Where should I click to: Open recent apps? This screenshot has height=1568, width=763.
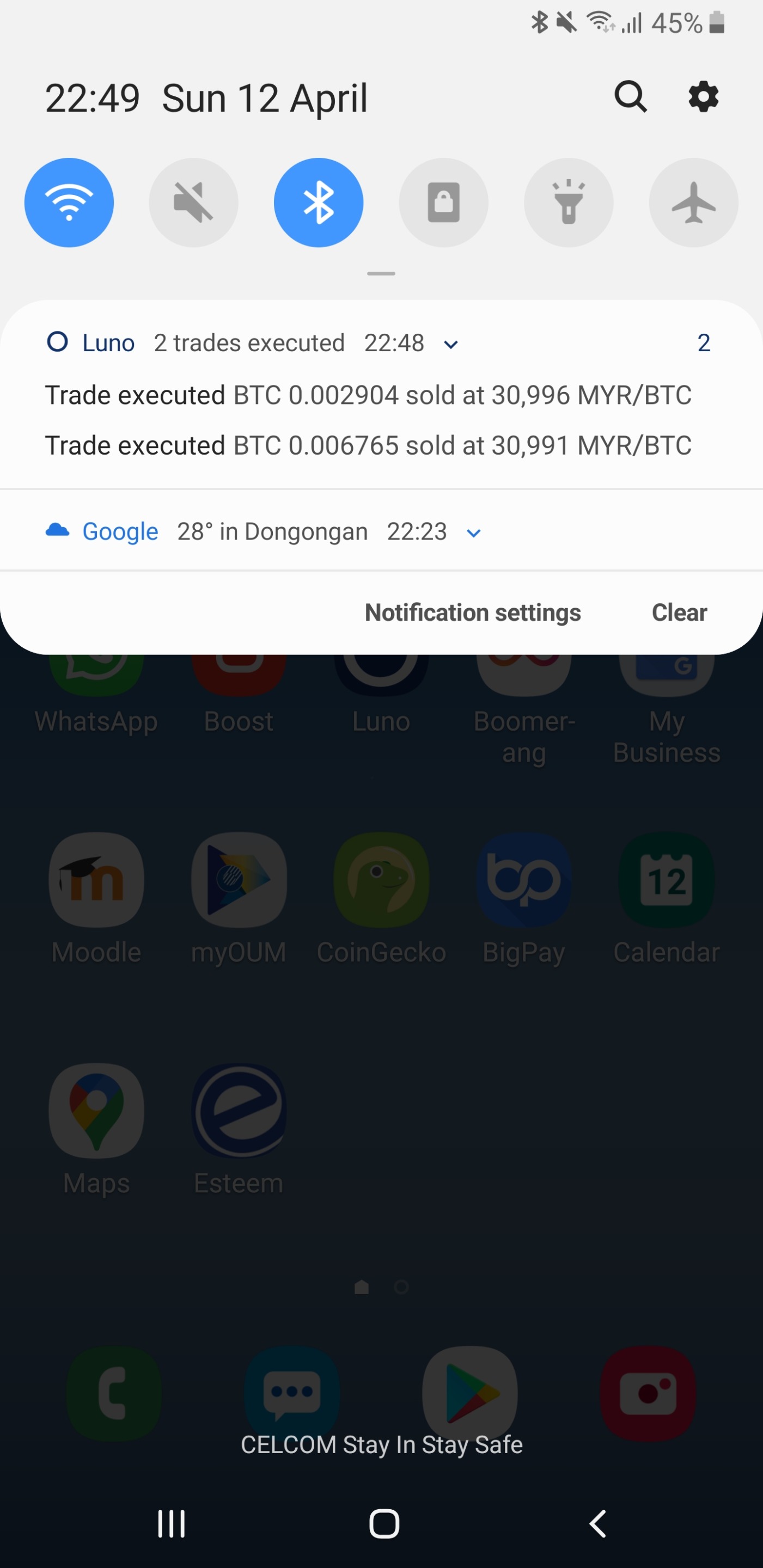(x=171, y=1524)
